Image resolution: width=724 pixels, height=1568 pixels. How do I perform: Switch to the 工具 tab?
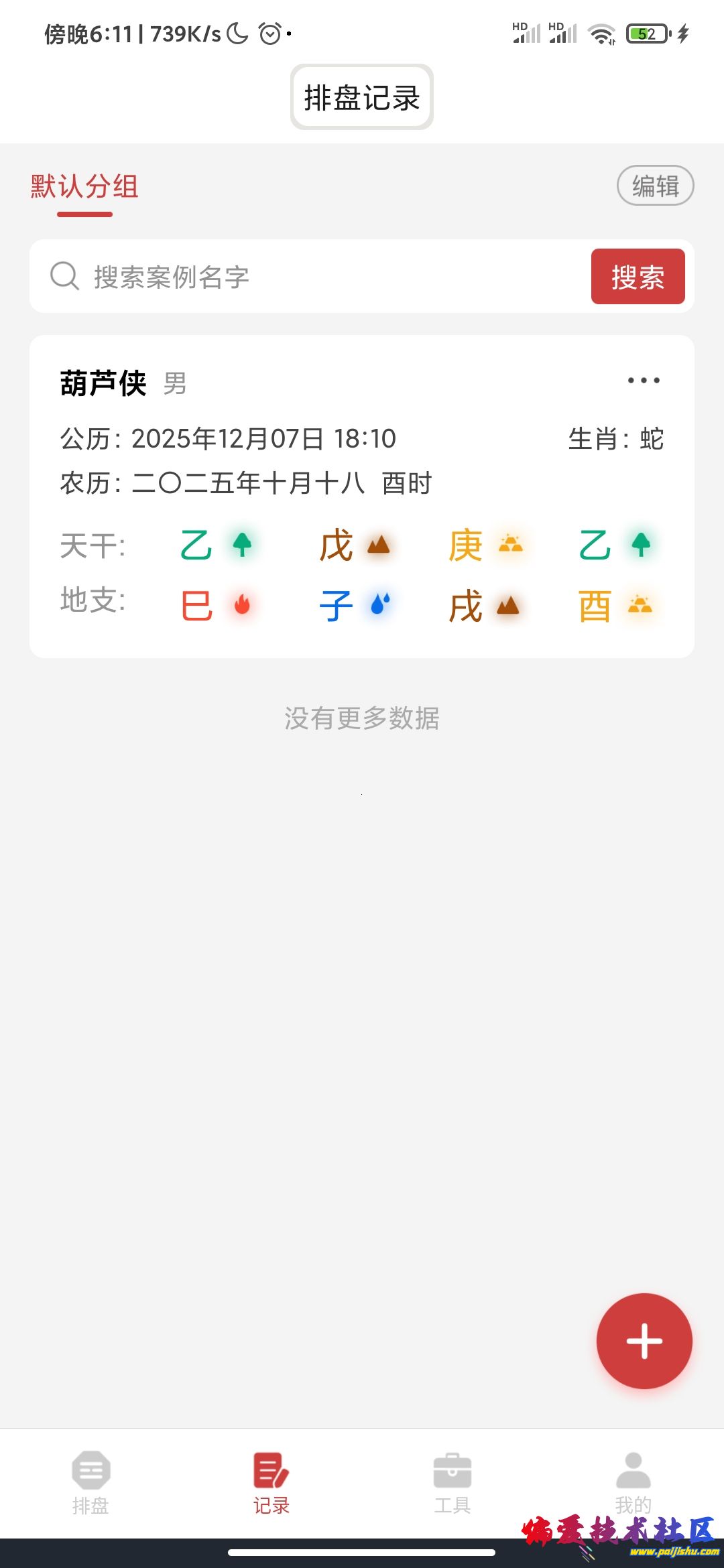tap(452, 1482)
